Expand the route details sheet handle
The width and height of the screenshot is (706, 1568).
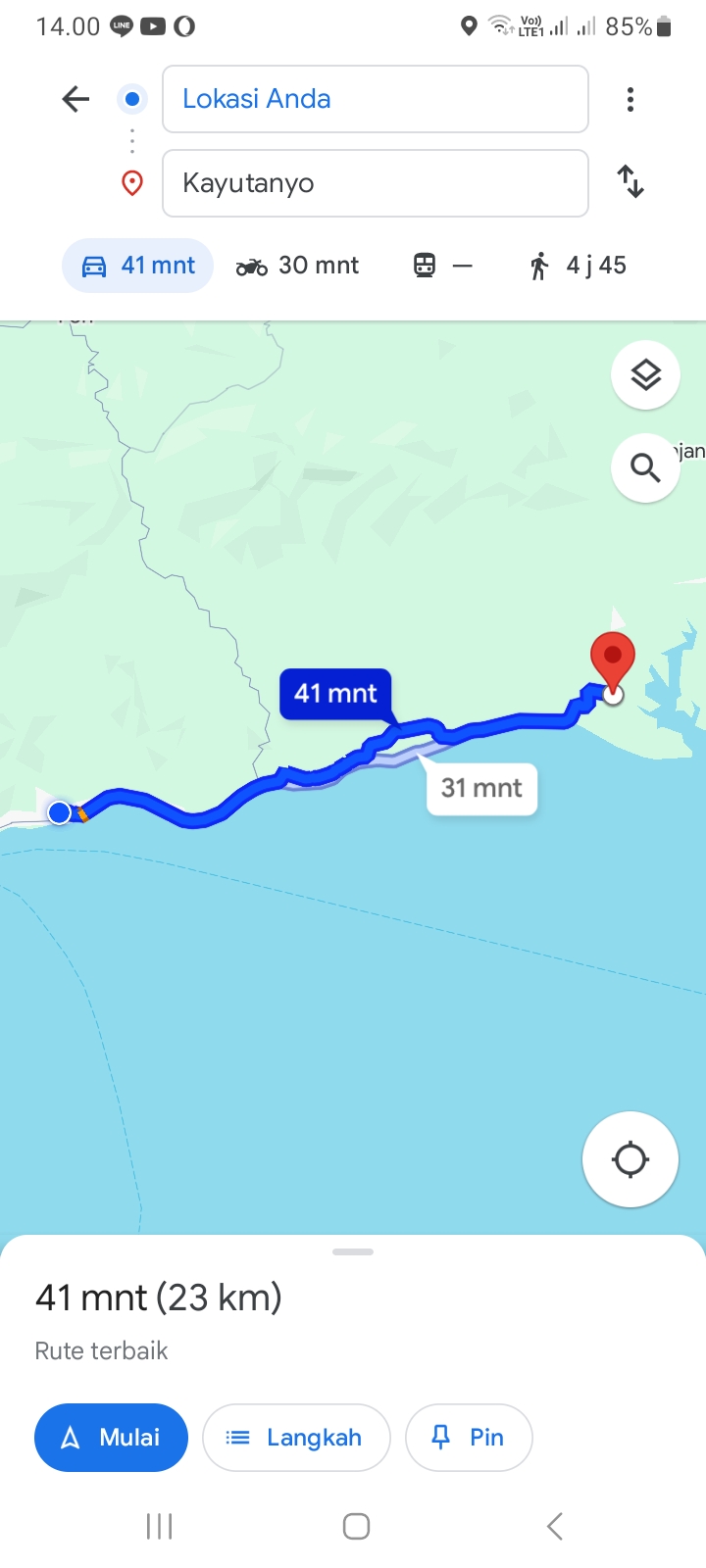(353, 1251)
